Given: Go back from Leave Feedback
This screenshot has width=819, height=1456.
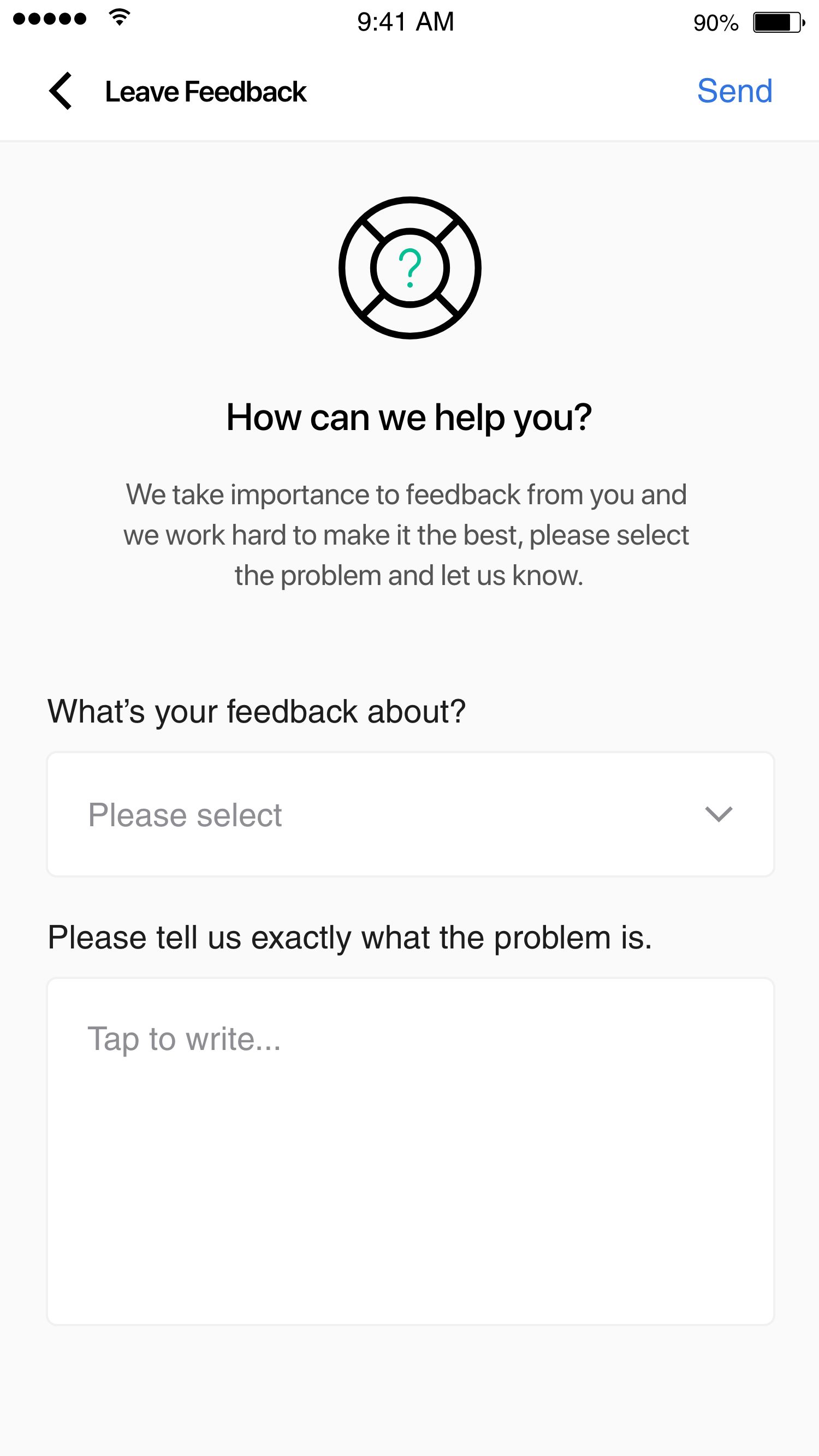Looking at the screenshot, I should 61,91.
